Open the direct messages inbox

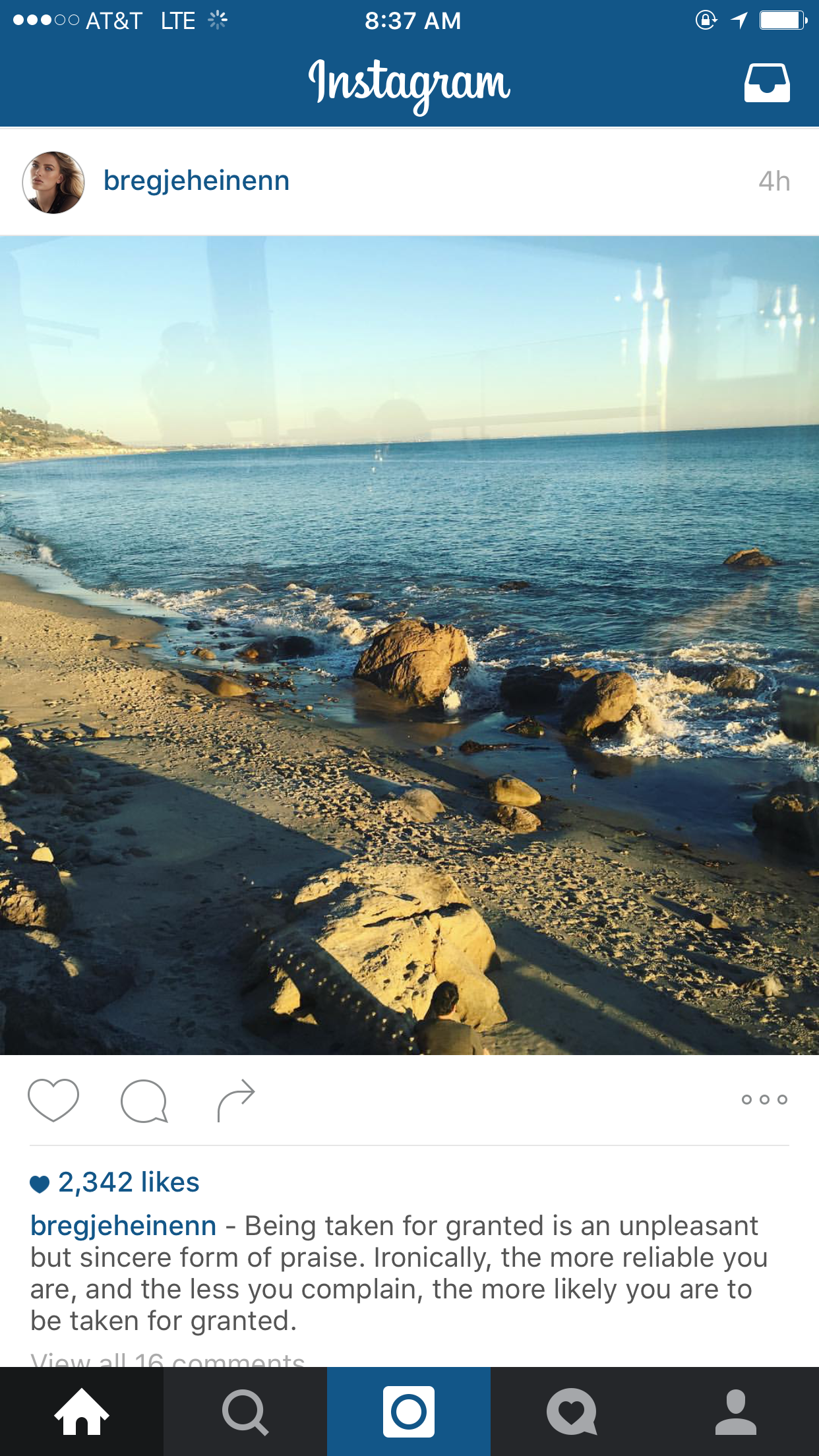[x=767, y=82]
